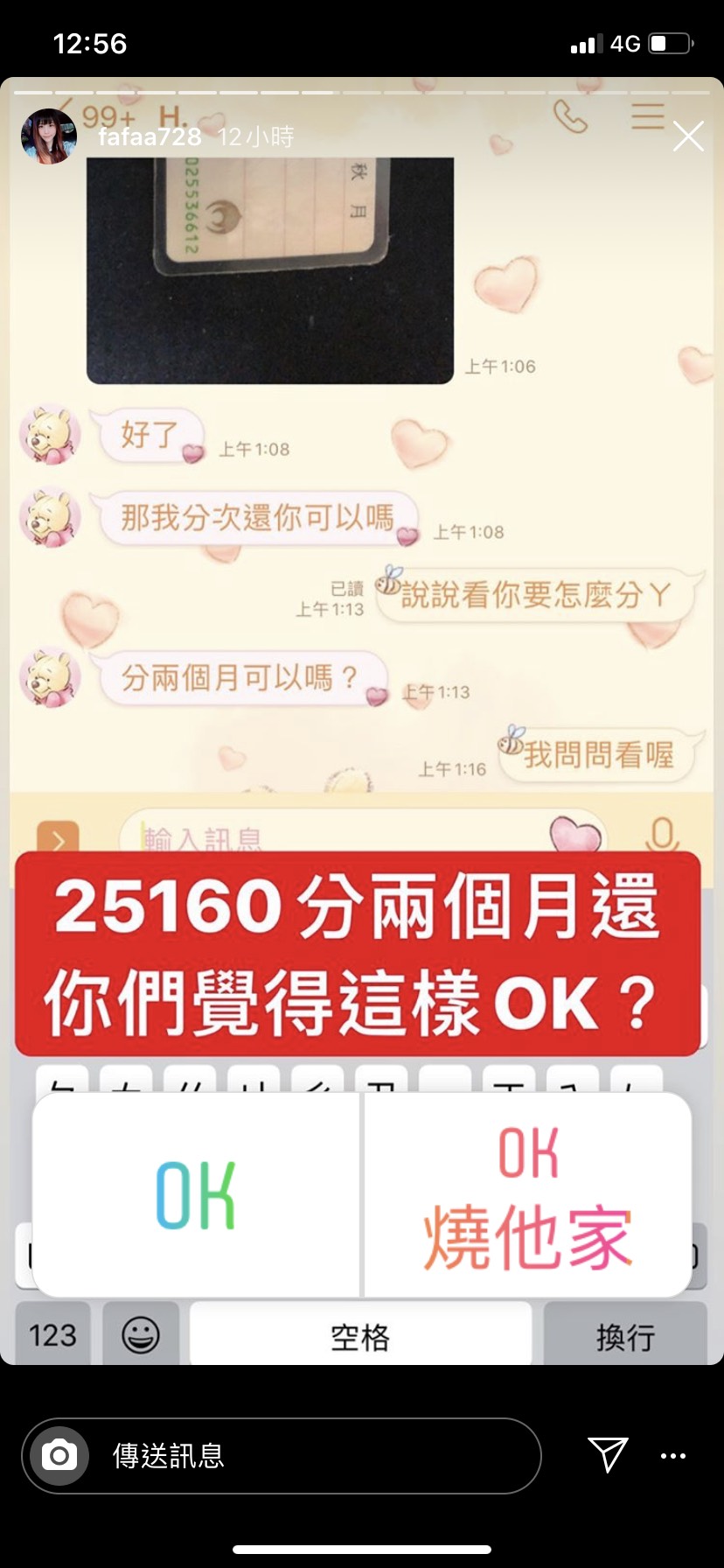Close the story viewer
The width and height of the screenshot is (724, 1568).
click(688, 136)
